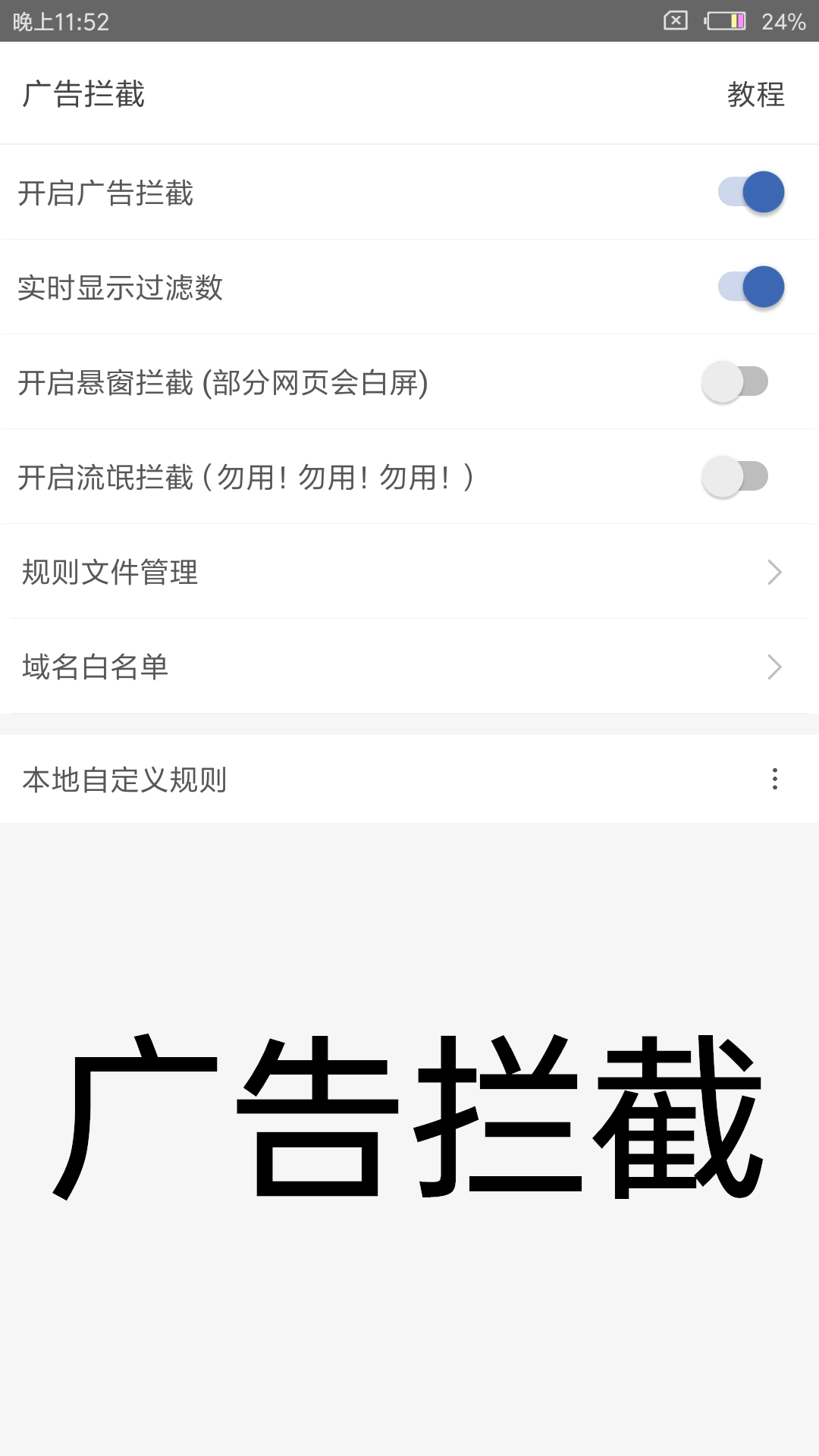
Task: Go to 域名白名单 settings
Action: click(x=409, y=667)
